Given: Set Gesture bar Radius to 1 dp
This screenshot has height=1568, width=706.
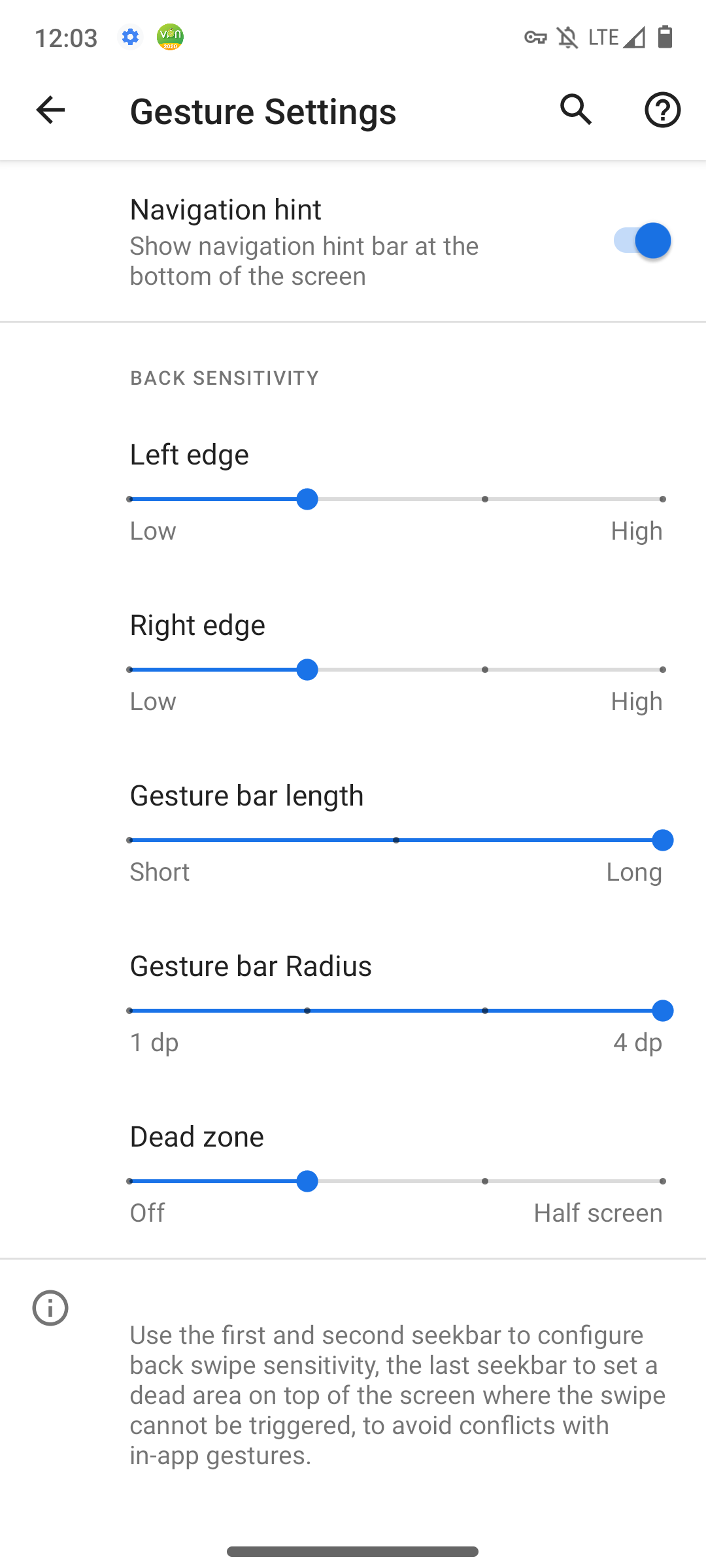Looking at the screenshot, I should (x=130, y=1011).
